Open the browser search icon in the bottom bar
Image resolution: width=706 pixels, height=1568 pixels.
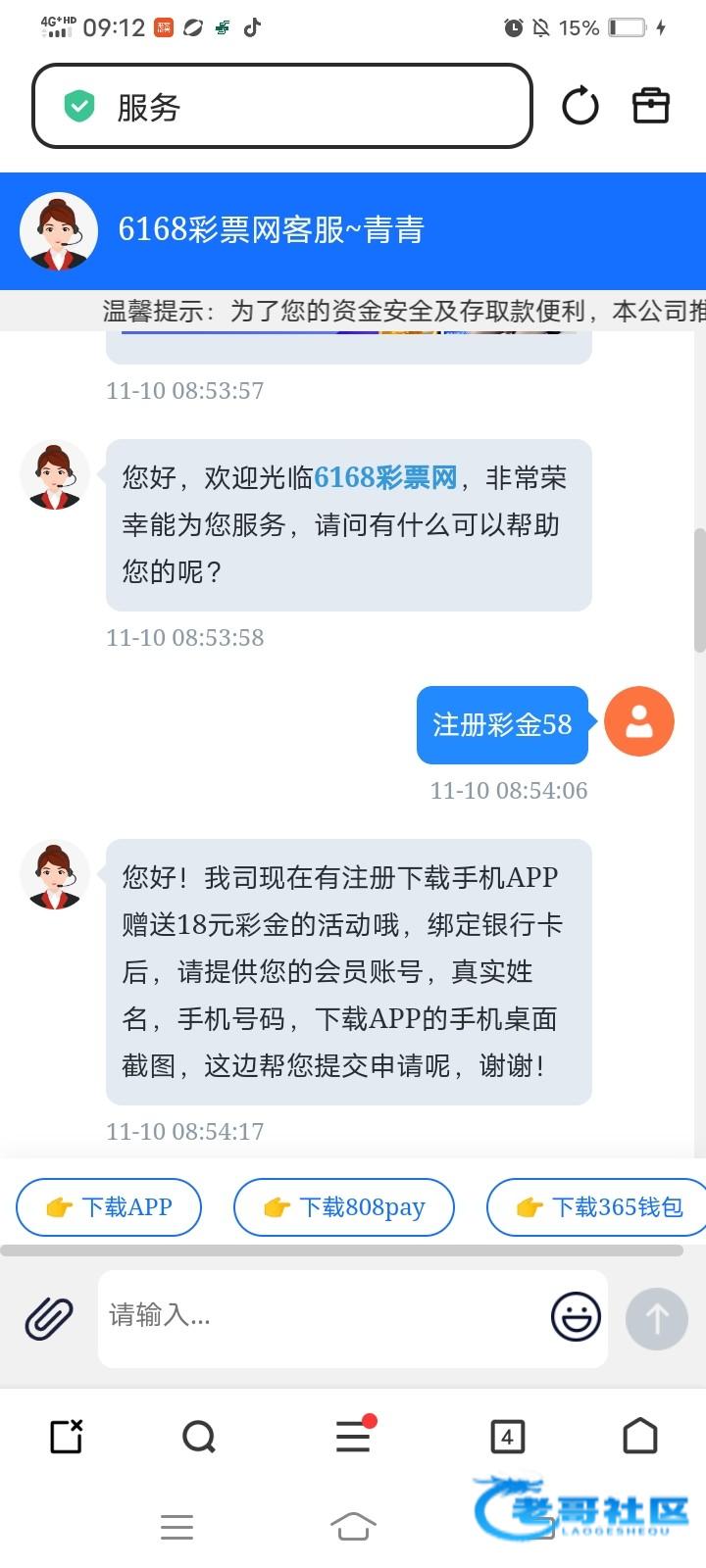click(x=199, y=1438)
